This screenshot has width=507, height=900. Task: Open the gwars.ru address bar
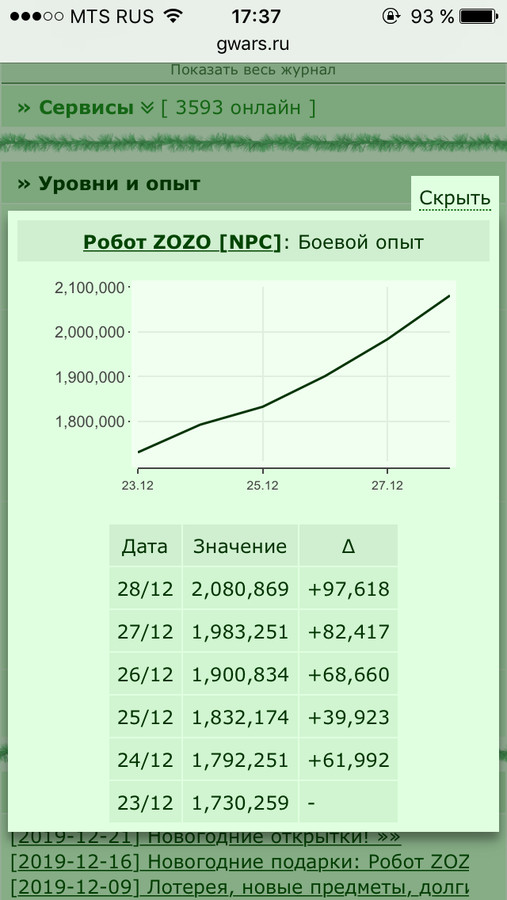click(x=253, y=44)
